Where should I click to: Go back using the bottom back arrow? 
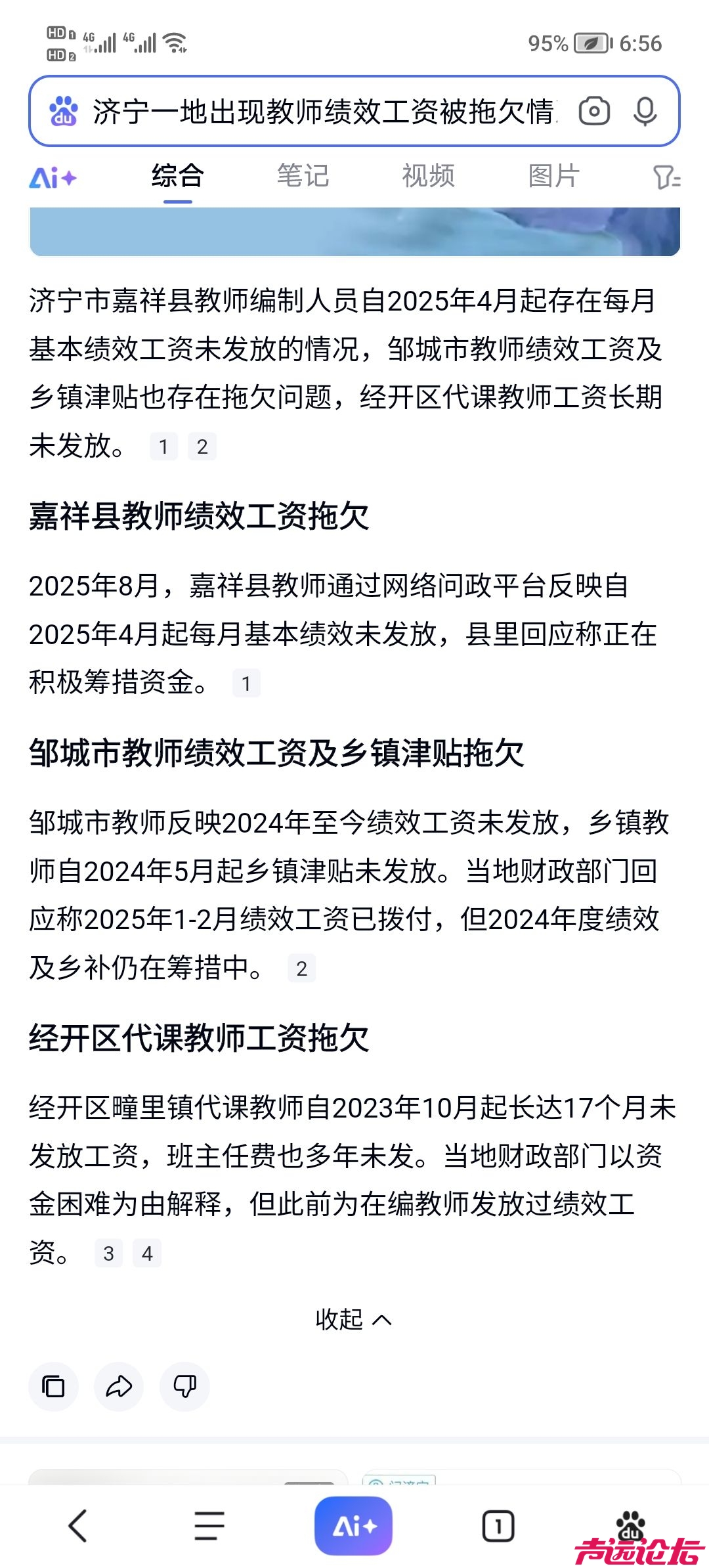click(x=78, y=1525)
